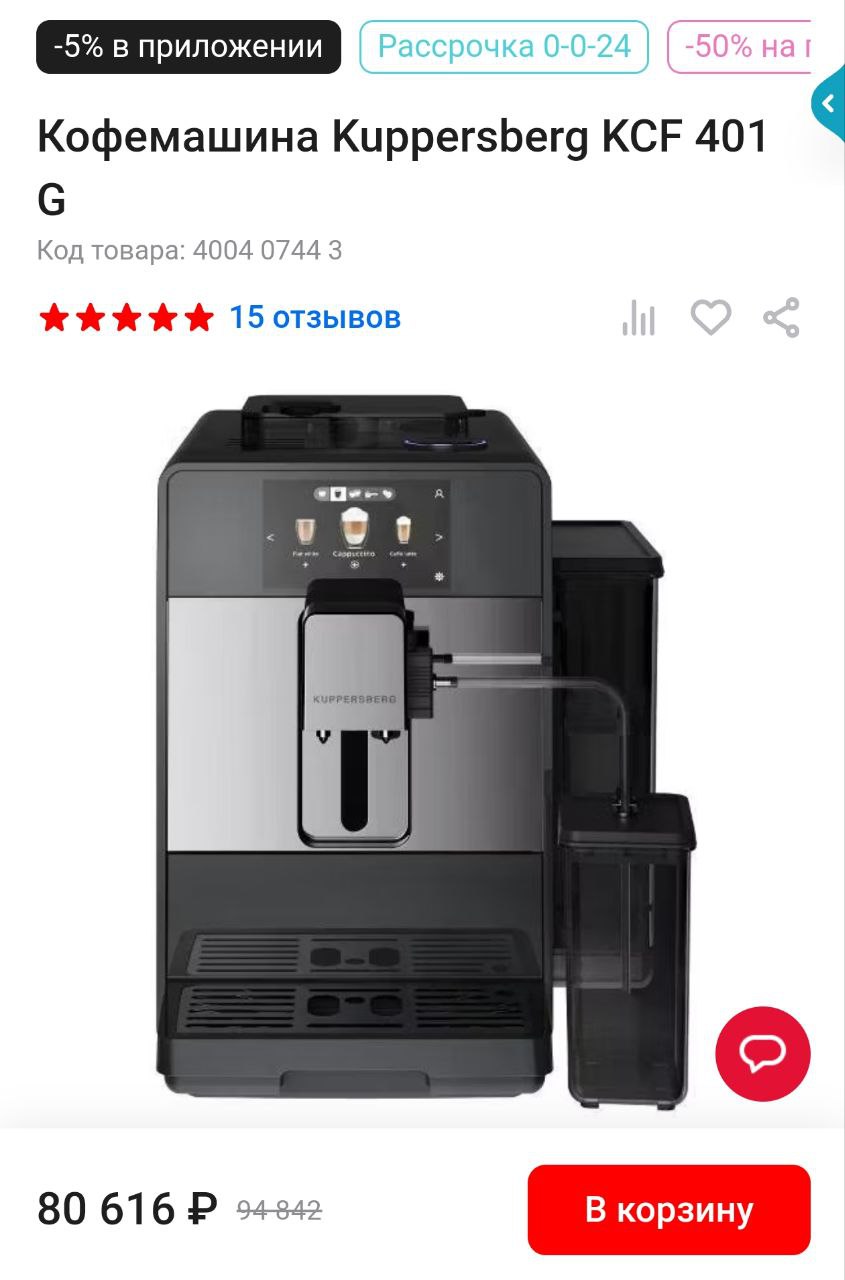Image resolution: width=845 pixels, height=1280 pixels.
Task: Expand the teal side panel arrow
Action: click(x=829, y=102)
